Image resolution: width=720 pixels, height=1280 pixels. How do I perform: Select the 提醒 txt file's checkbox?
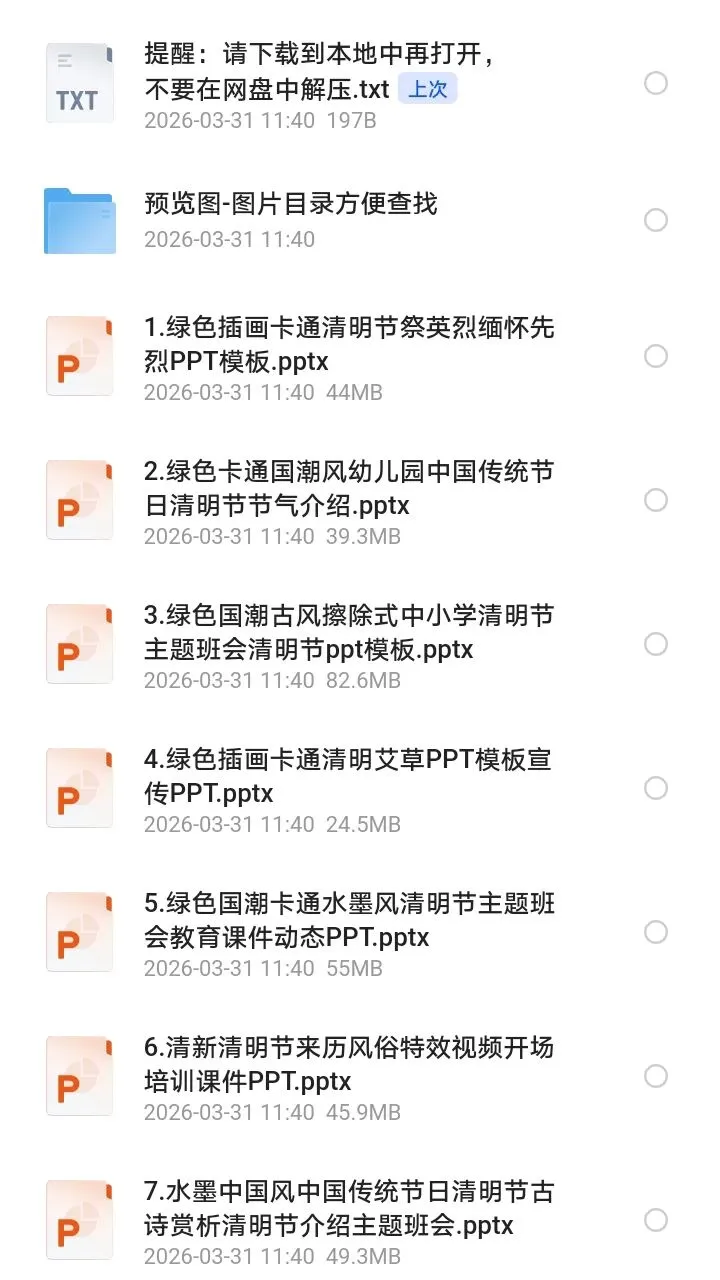click(656, 83)
